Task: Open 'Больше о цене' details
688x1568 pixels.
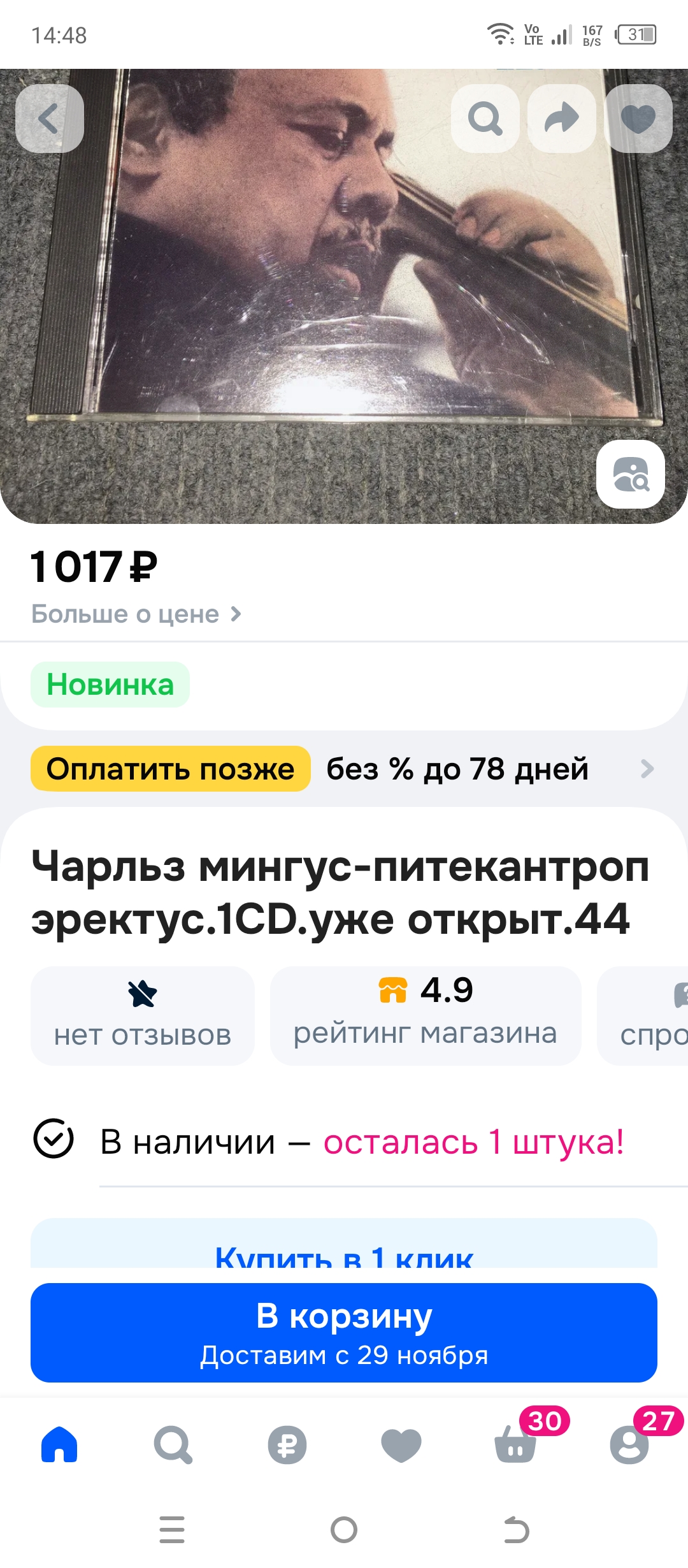Action: pyautogui.click(x=136, y=614)
